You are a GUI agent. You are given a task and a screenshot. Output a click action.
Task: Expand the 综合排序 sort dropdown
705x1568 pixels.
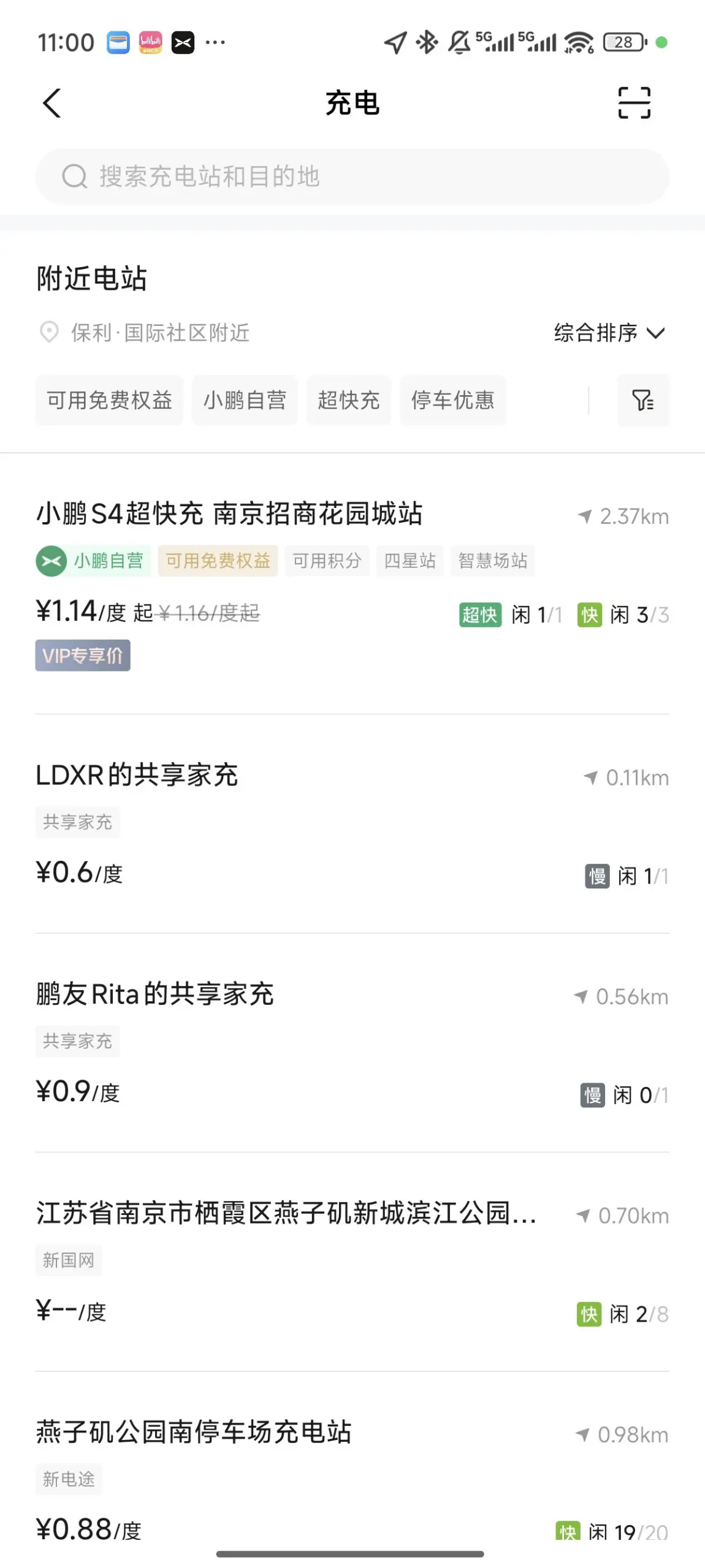(609, 333)
